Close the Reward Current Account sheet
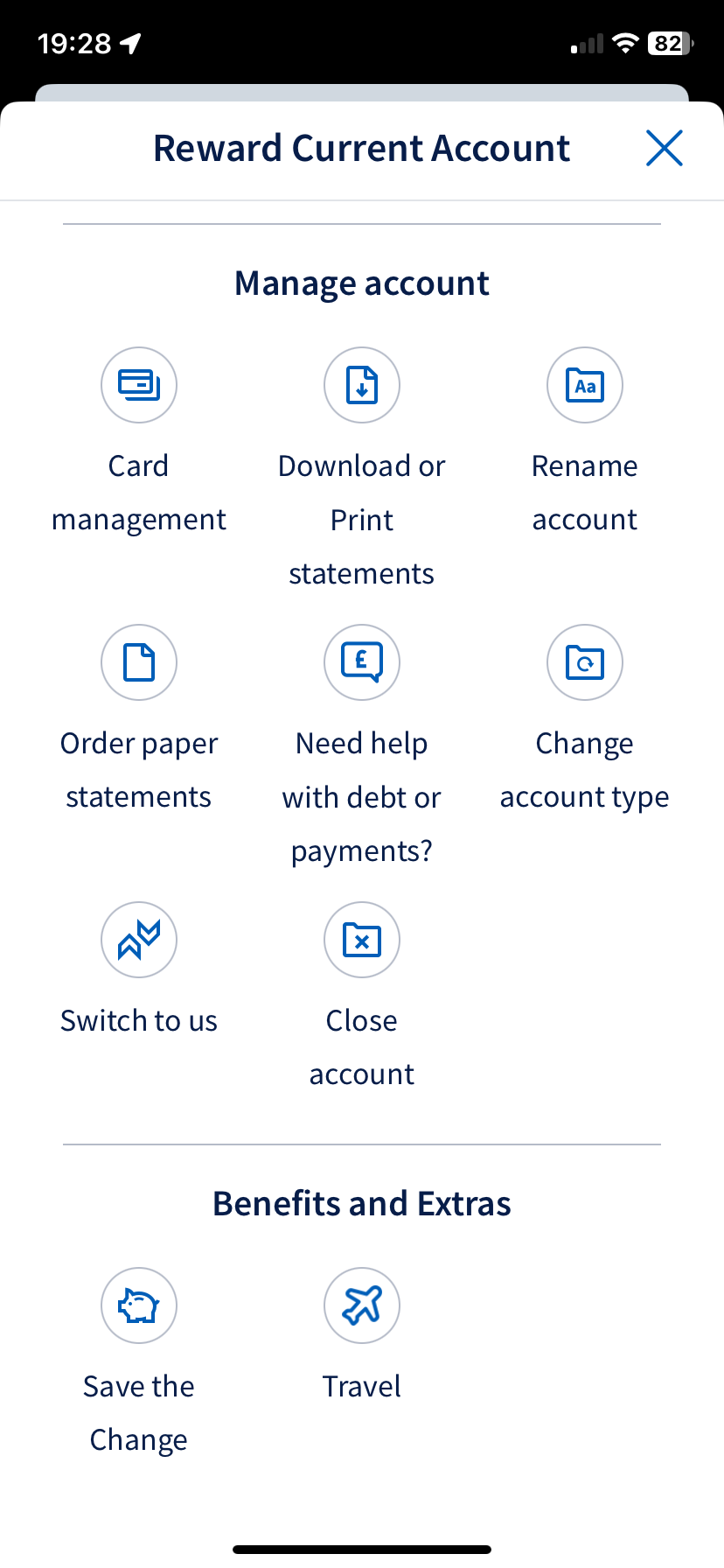 (664, 148)
